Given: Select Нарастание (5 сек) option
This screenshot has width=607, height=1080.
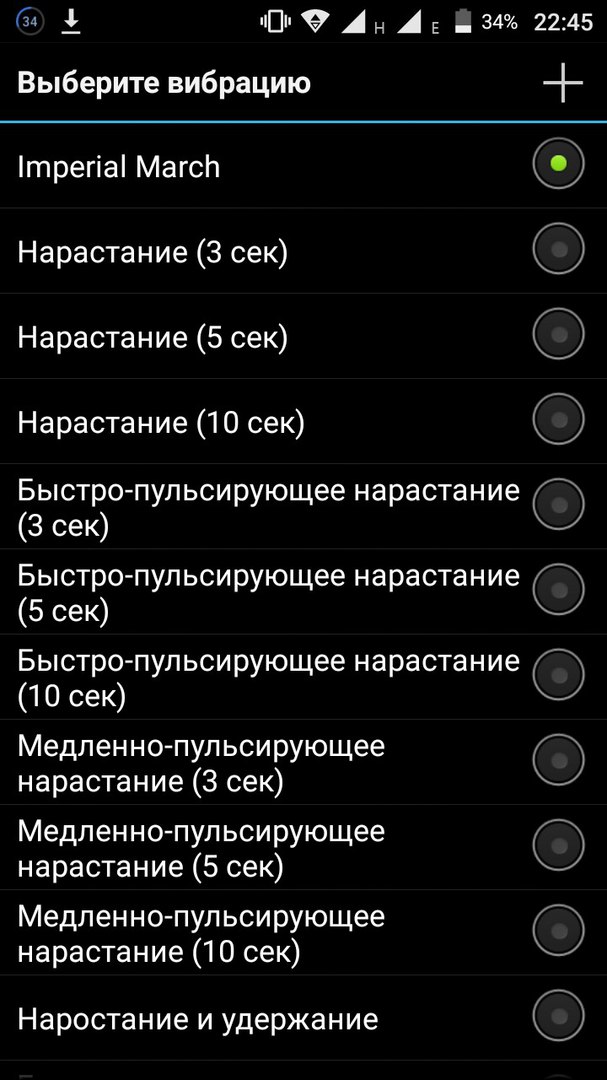Looking at the screenshot, I should click(303, 337).
